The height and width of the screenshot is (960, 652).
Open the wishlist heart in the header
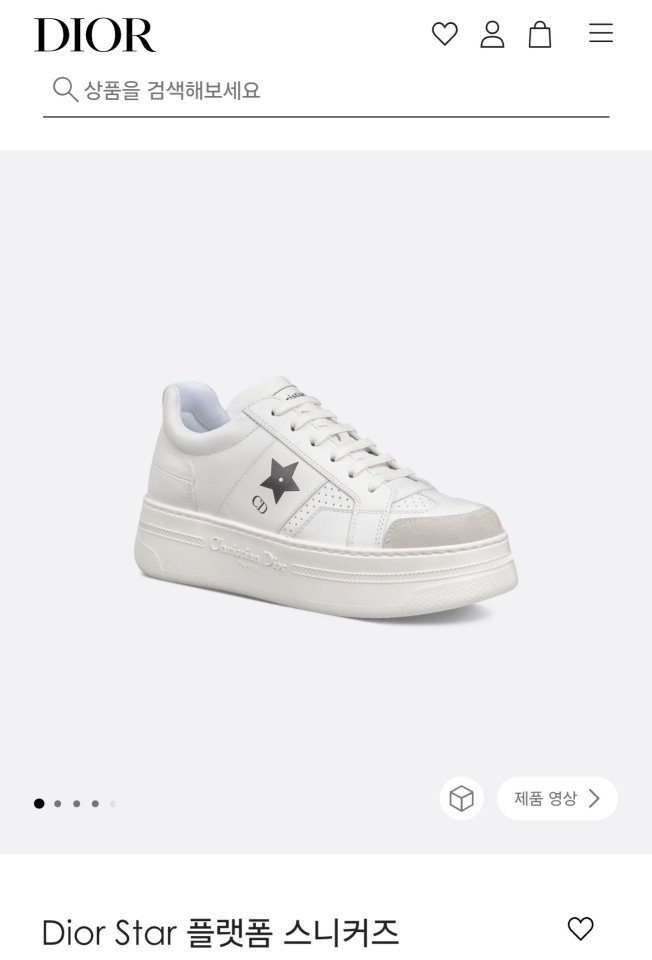coord(444,34)
